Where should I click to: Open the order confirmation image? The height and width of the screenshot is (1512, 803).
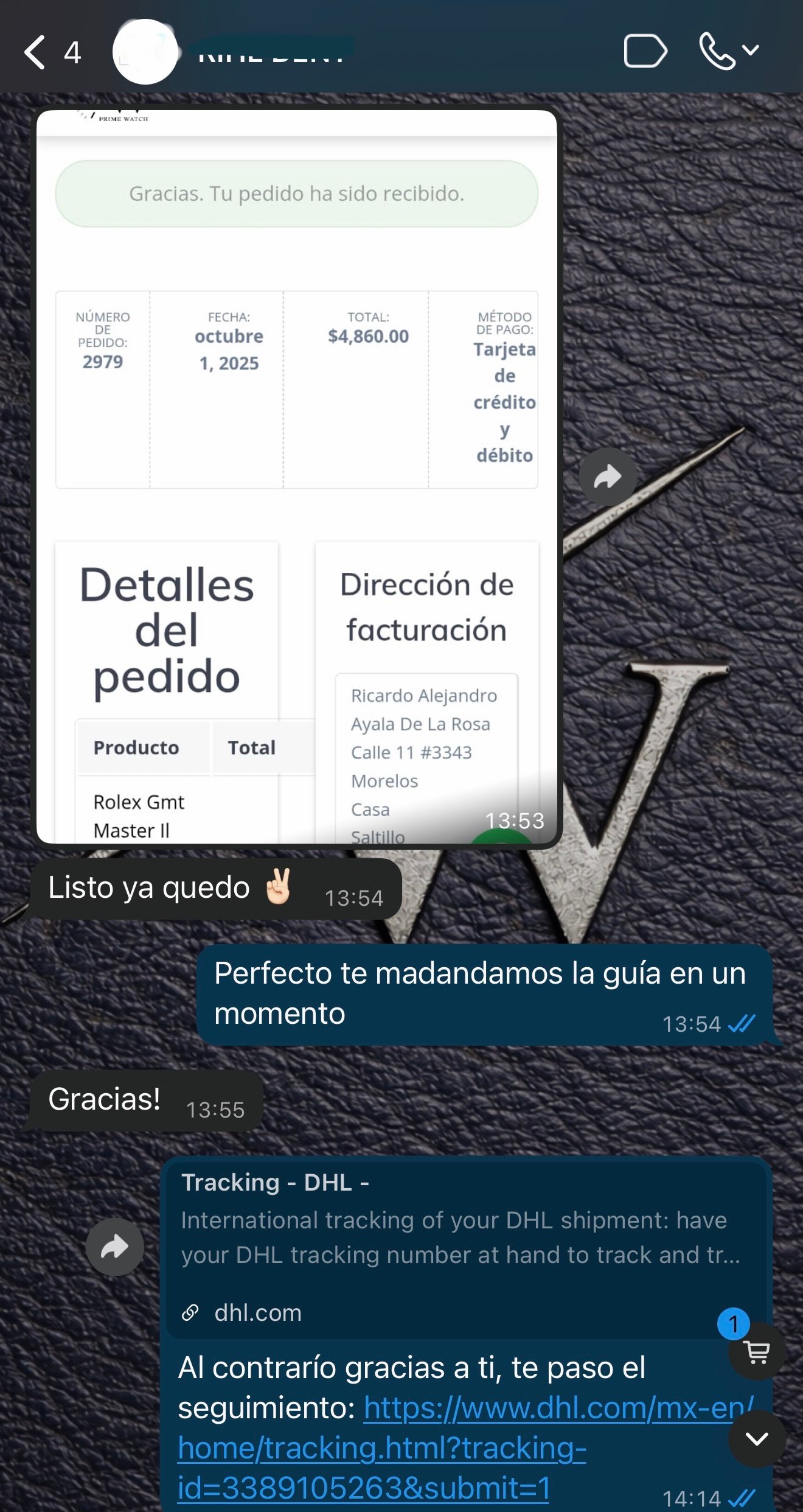[296, 475]
